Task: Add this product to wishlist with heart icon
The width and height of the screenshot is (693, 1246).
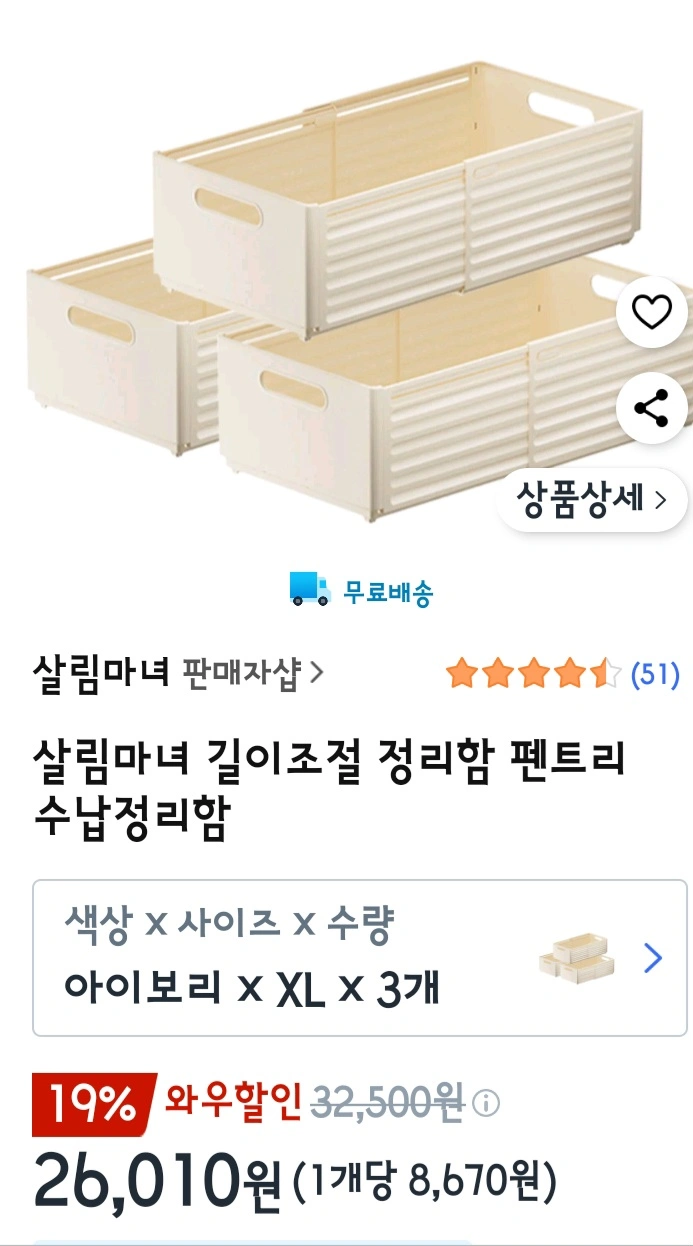Action: [652, 314]
